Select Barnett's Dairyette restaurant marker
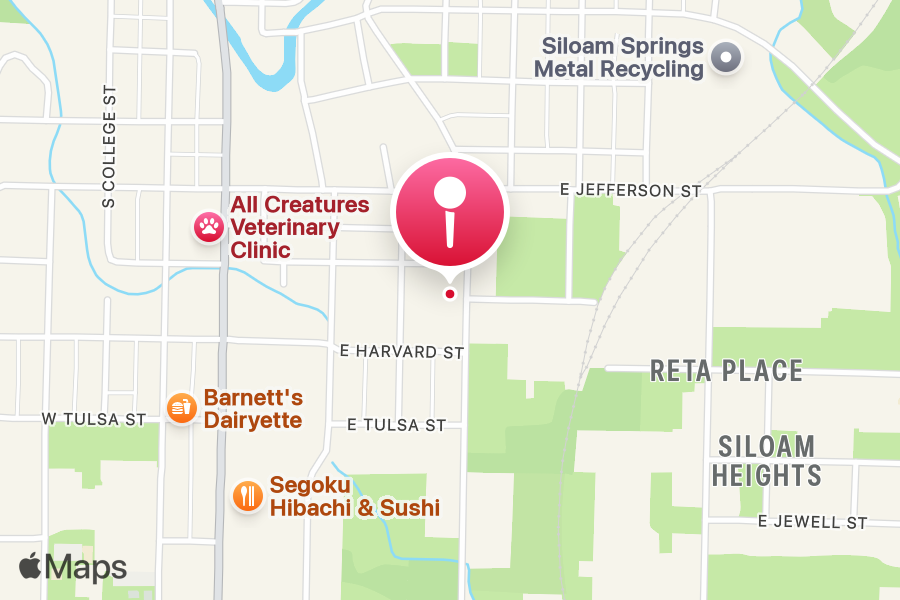Viewport: 900px width, 600px height. [181, 408]
